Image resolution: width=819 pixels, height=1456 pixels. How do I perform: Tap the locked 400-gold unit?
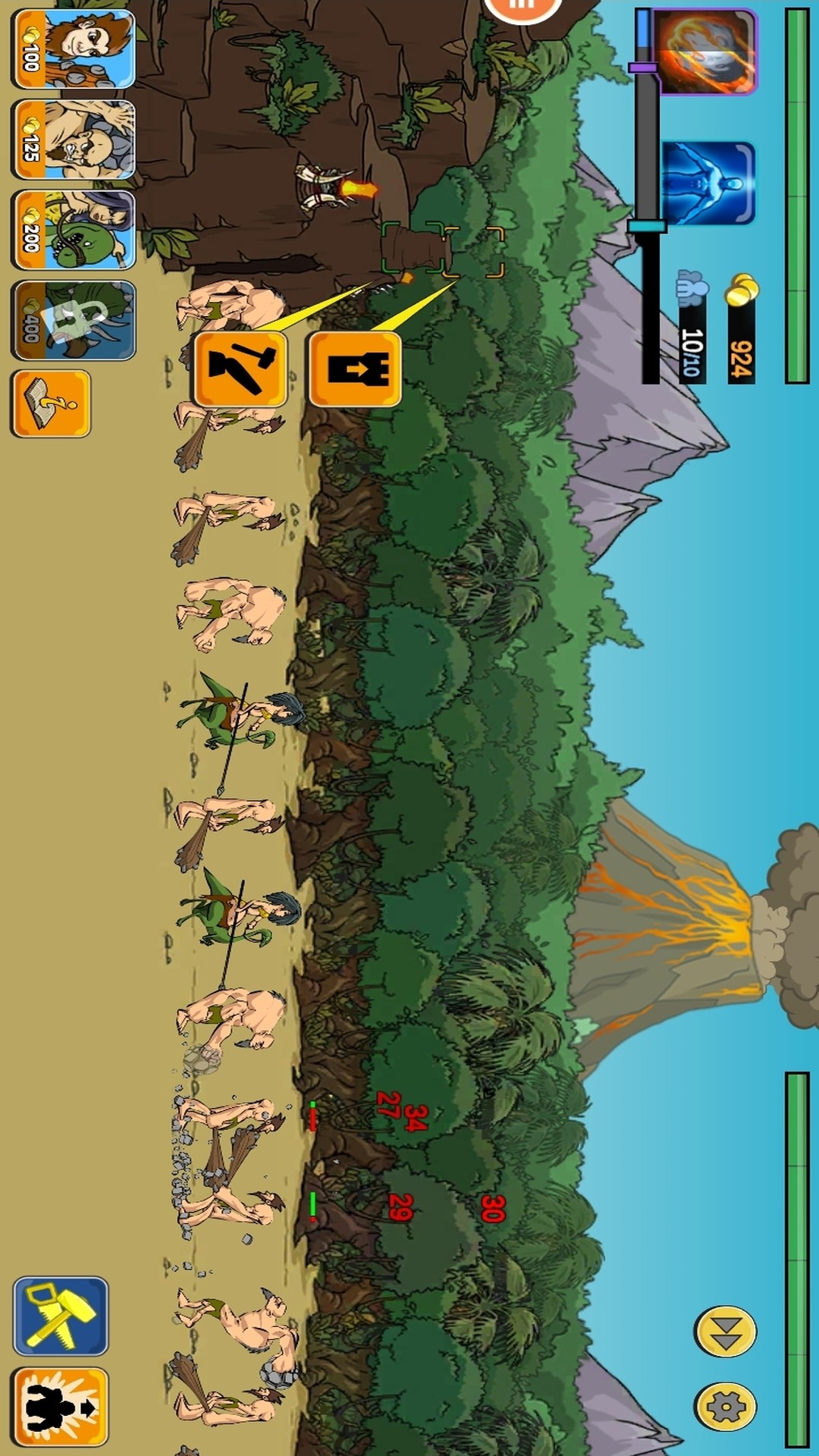click(73, 320)
